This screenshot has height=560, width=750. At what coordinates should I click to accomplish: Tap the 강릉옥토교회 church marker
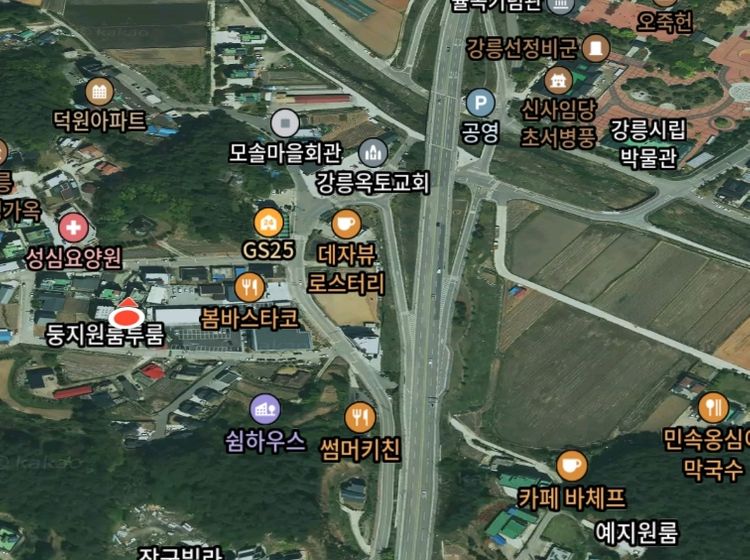coord(373,153)
